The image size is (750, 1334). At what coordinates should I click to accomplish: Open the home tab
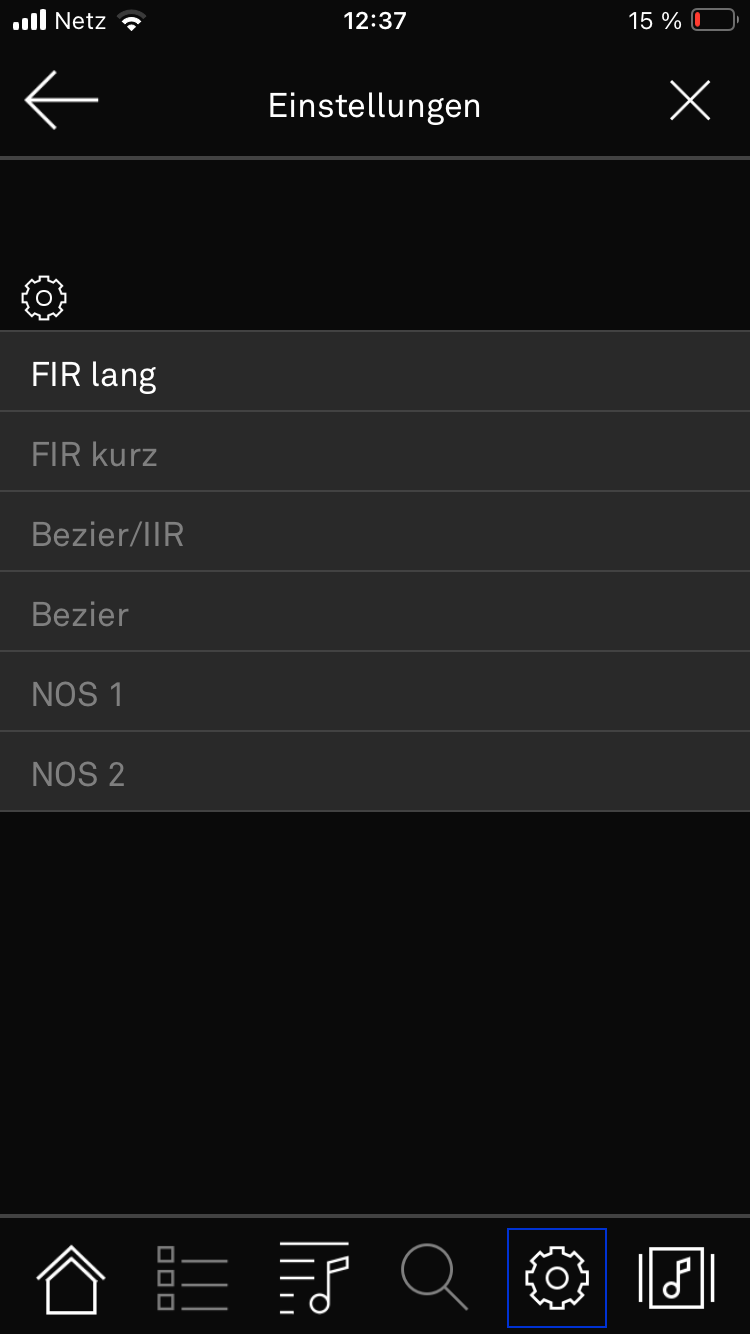coord(70,1278)
